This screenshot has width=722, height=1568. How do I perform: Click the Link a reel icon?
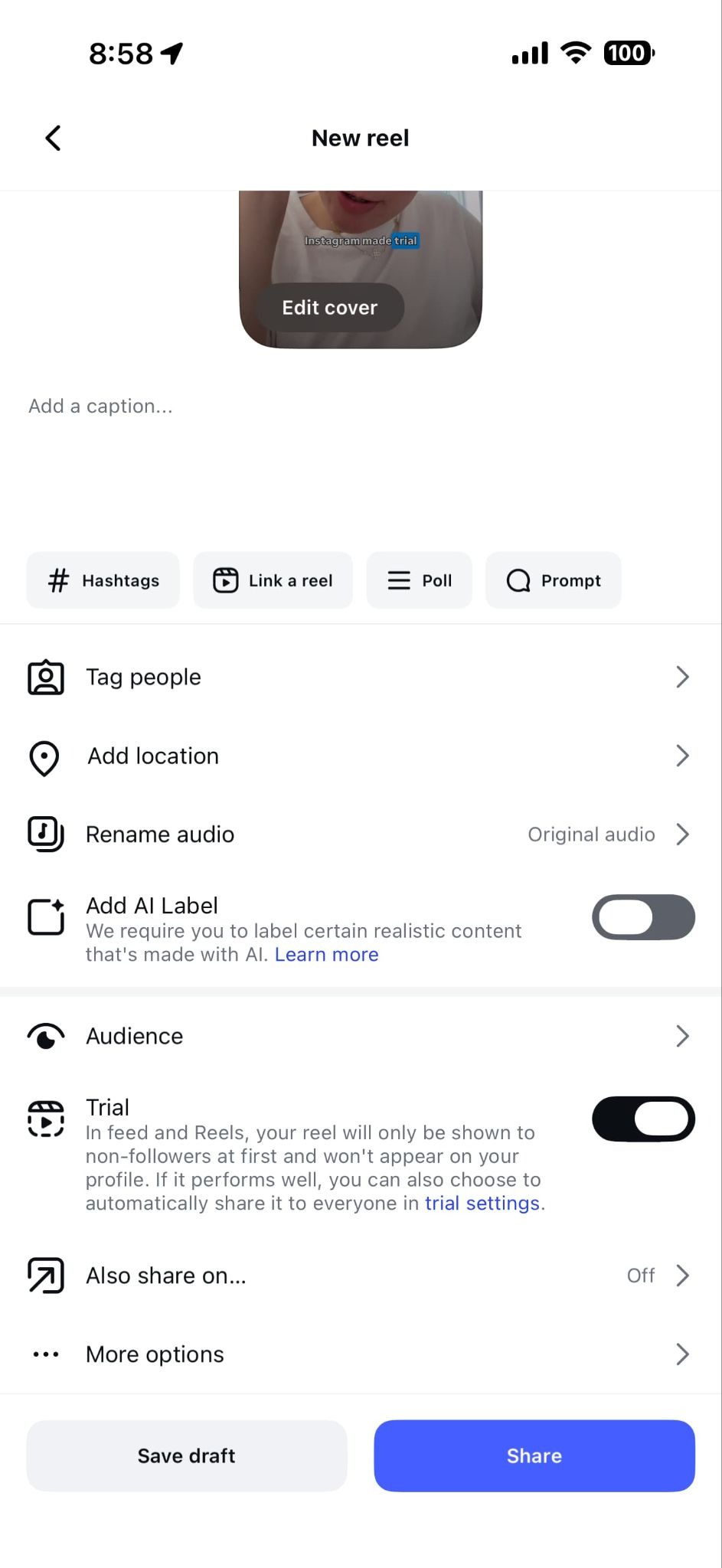pyautogui.click(x=226, y=580)
